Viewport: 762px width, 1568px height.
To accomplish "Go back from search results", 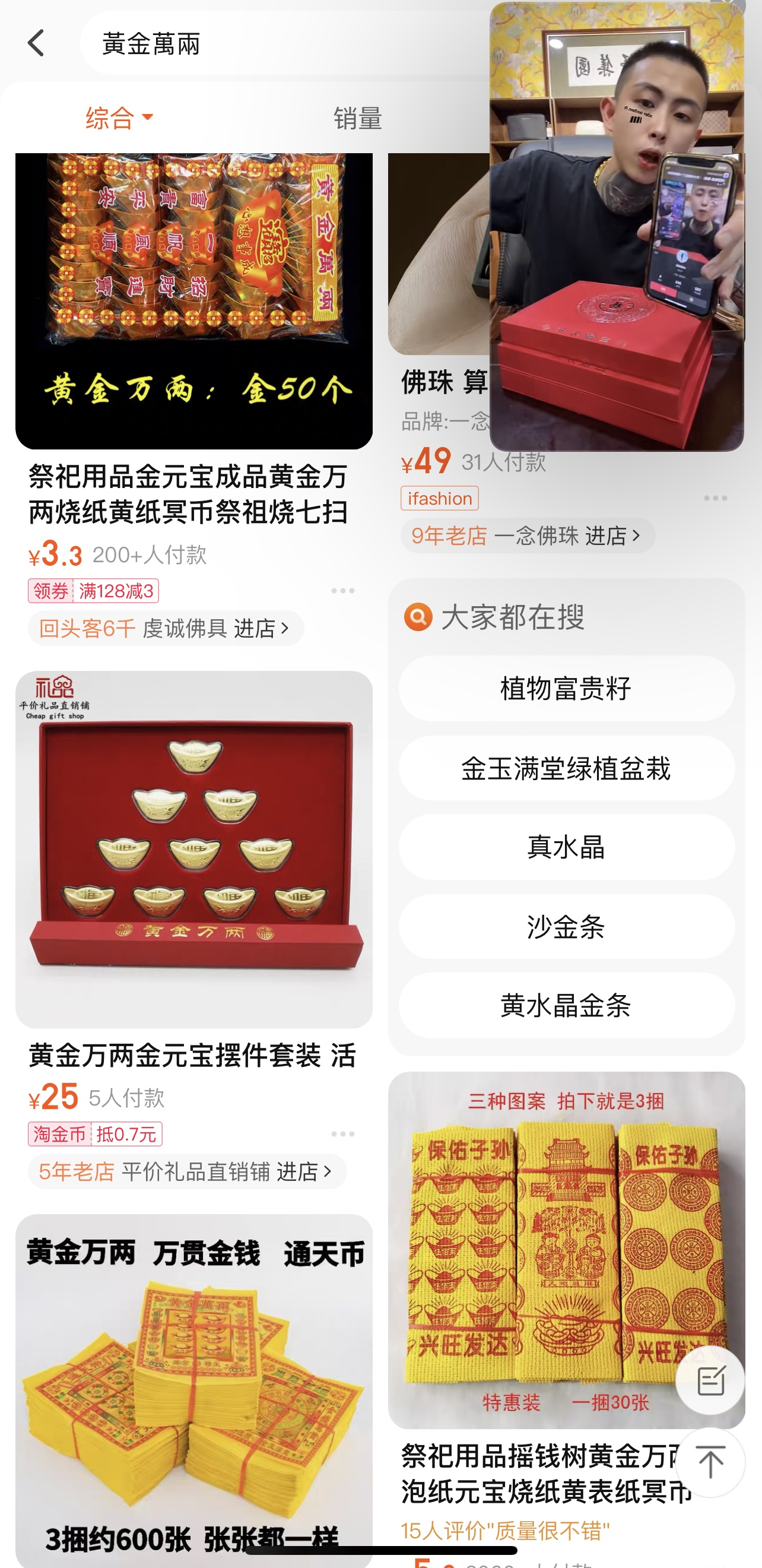I will coord(37,43).
